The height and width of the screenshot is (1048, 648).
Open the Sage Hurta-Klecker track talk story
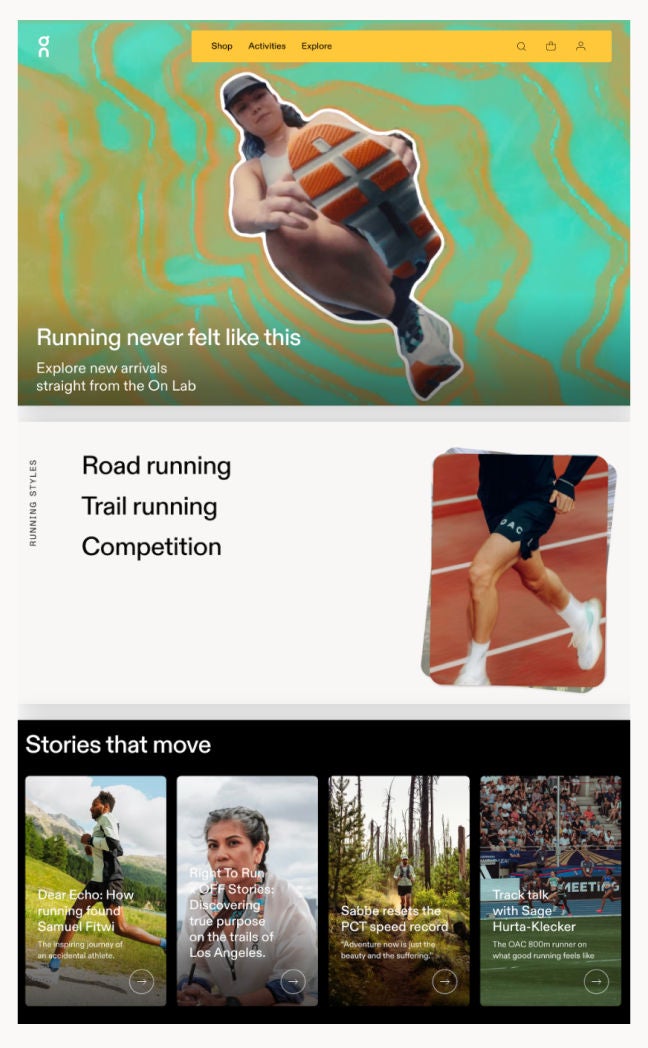(x=550, y=890)
